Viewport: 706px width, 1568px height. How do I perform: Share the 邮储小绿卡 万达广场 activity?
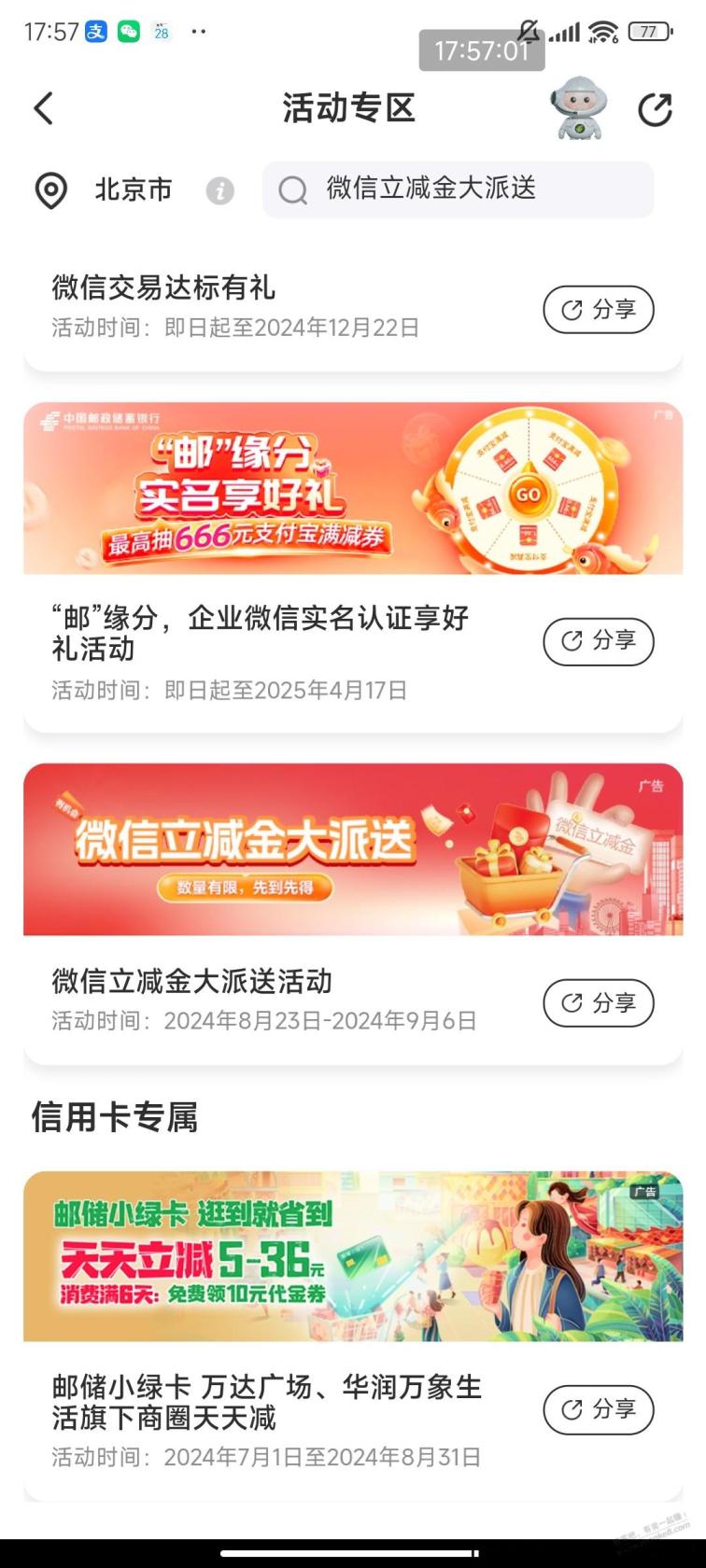[x=598, y=1409]
